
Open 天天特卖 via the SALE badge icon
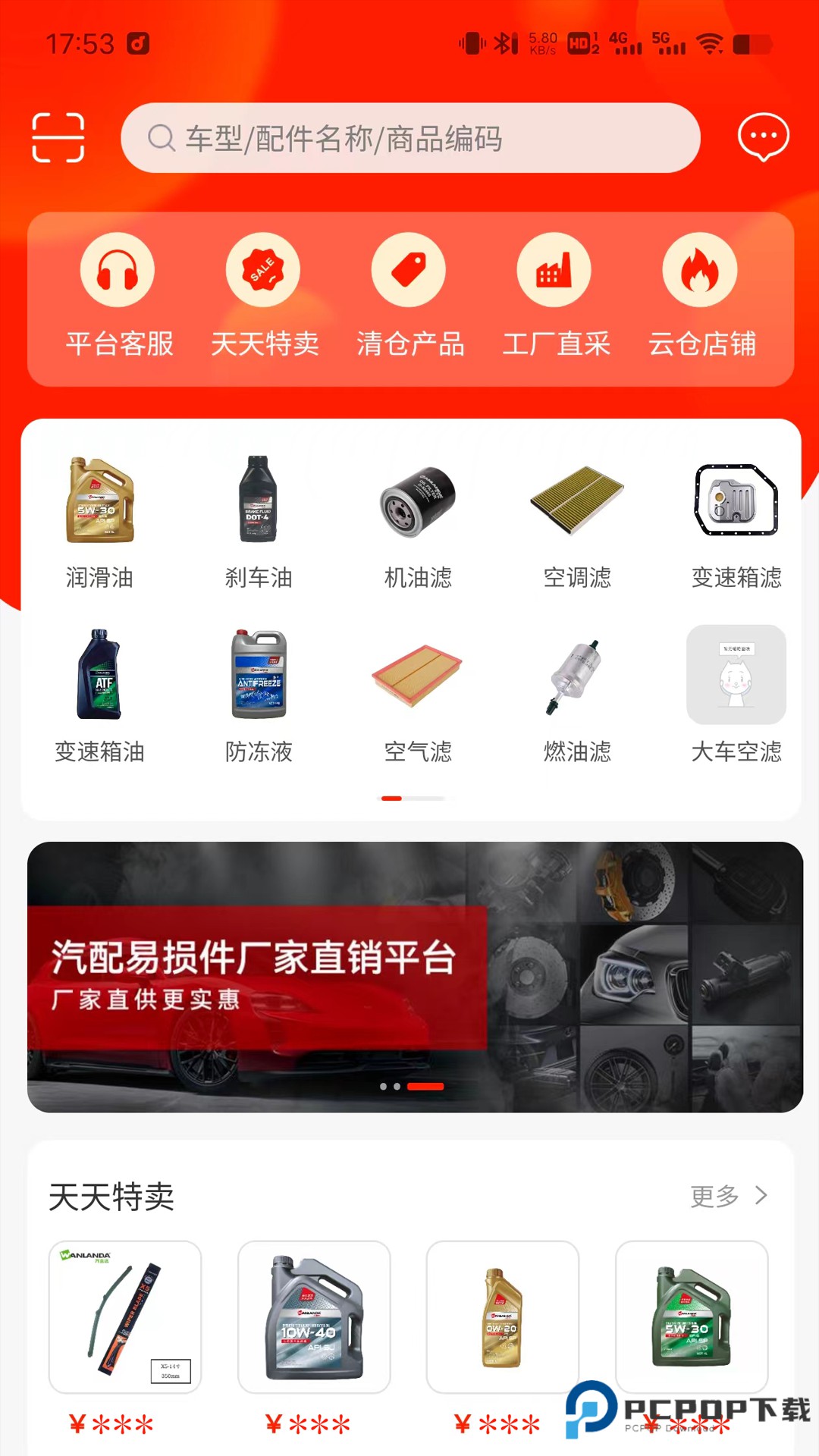coord(263,269)
